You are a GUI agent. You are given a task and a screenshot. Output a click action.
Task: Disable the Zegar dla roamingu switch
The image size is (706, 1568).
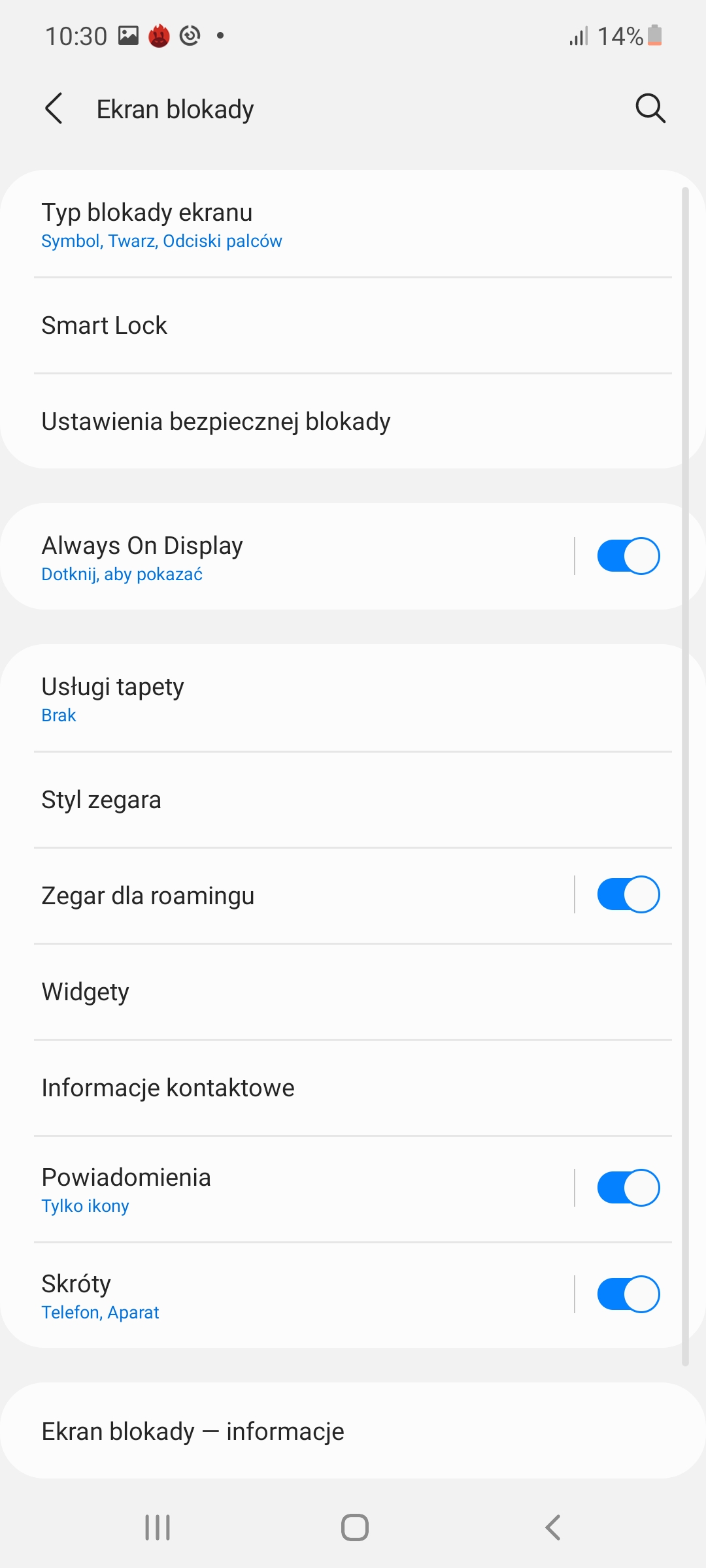(x=628, y=894)
